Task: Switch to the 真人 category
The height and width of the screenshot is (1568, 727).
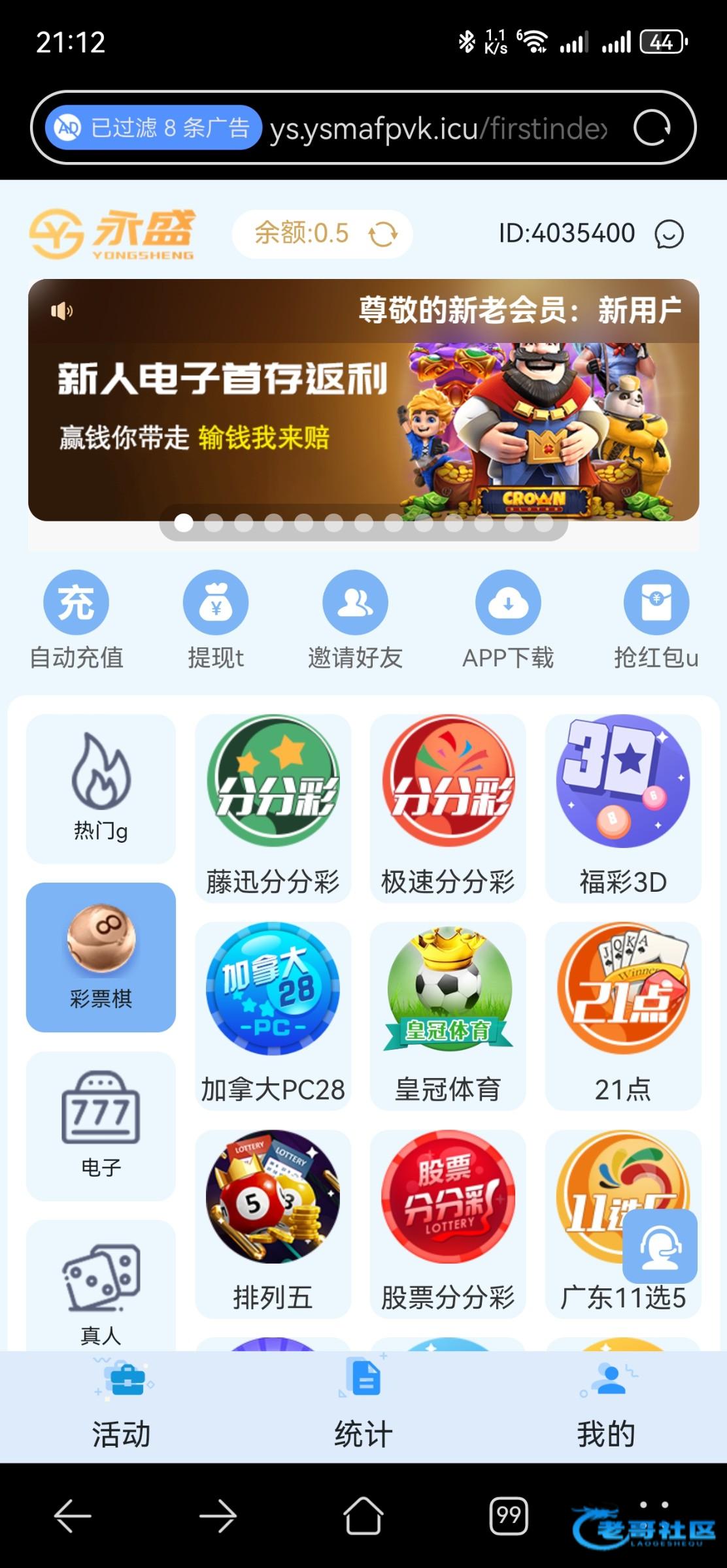Action: tap(101, 1286)
